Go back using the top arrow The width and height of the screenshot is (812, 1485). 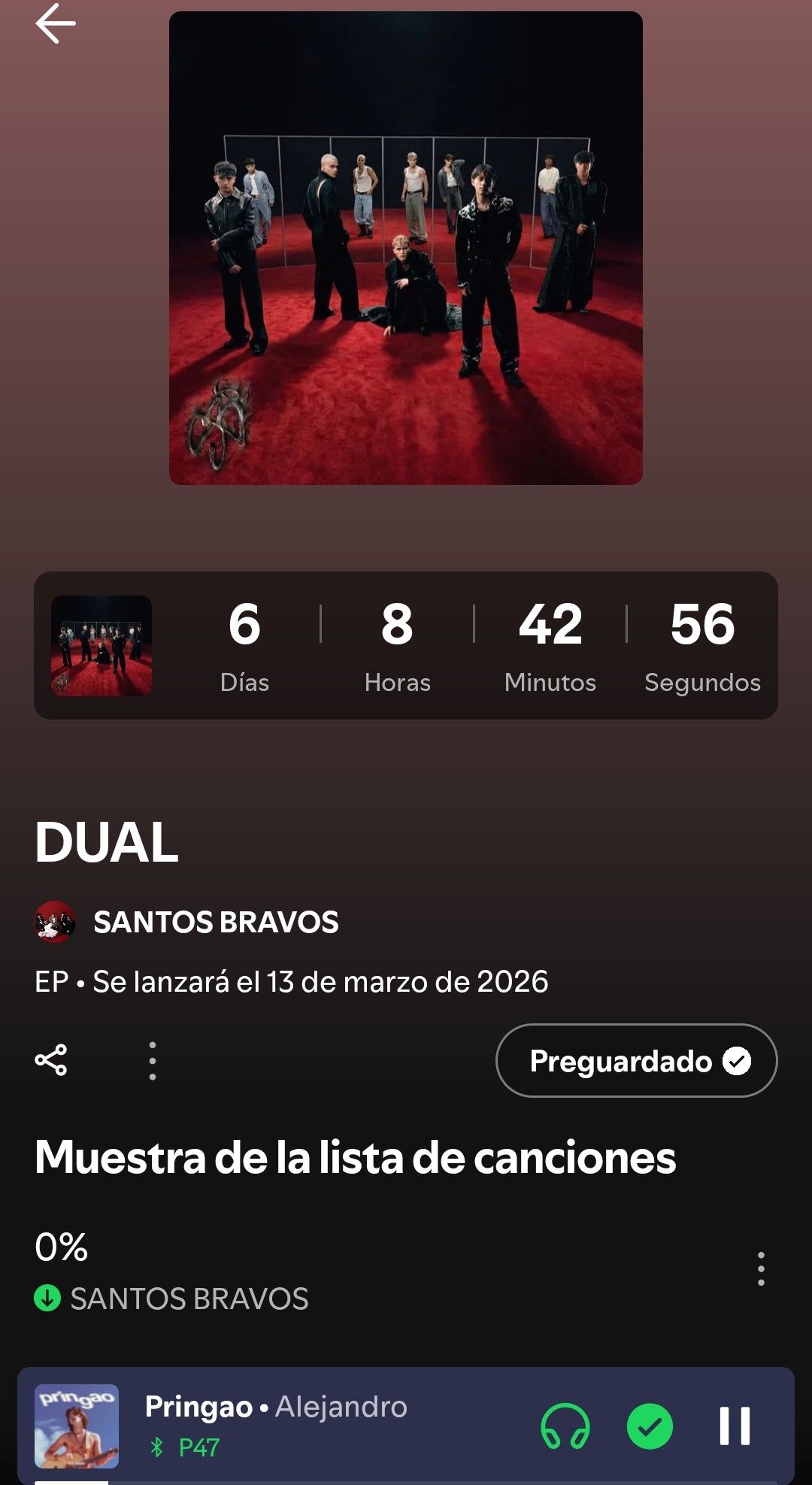pyautogui.click(x=56, y=23)
